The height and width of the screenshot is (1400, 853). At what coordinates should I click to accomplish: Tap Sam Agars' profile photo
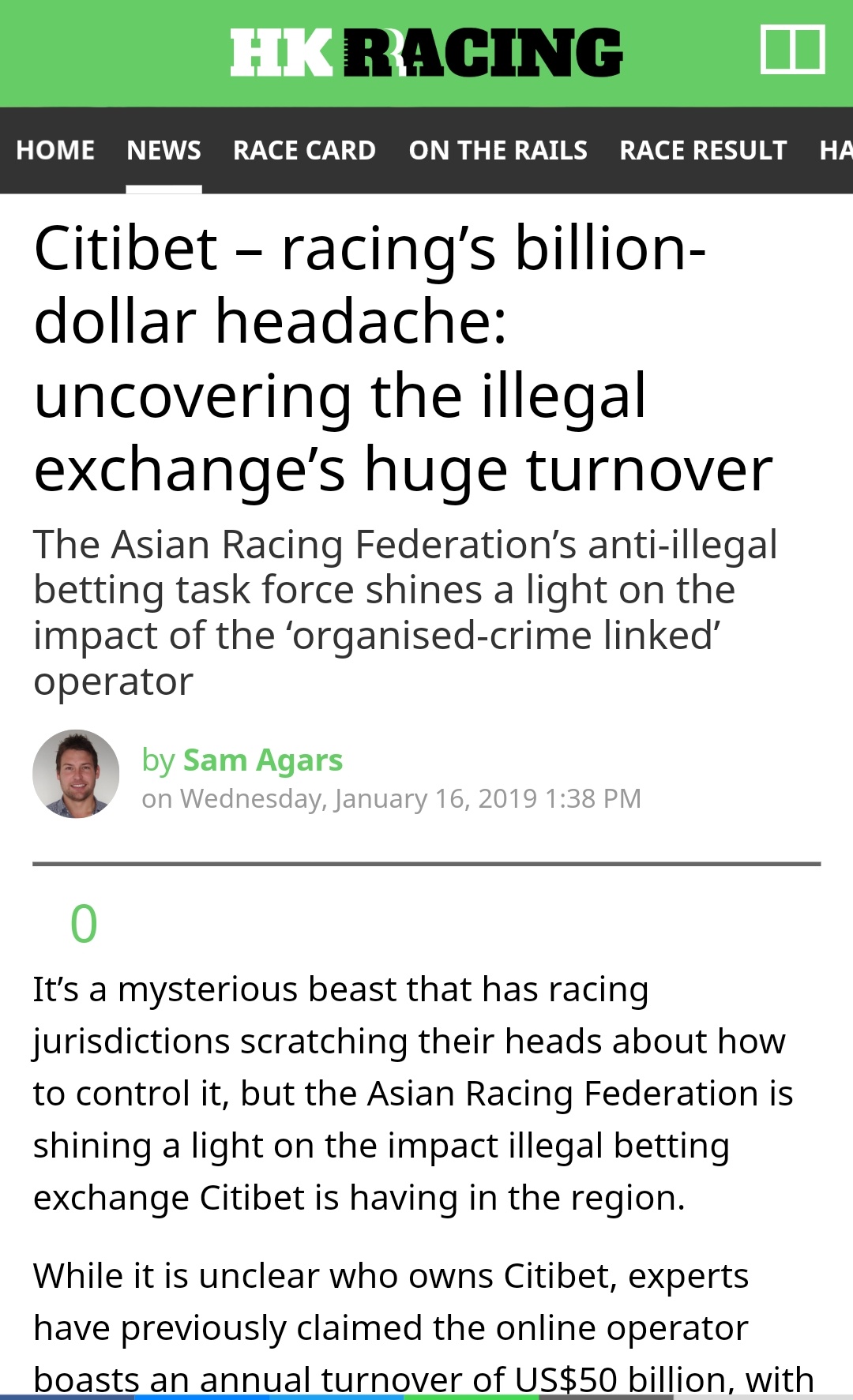pos(76,774)
